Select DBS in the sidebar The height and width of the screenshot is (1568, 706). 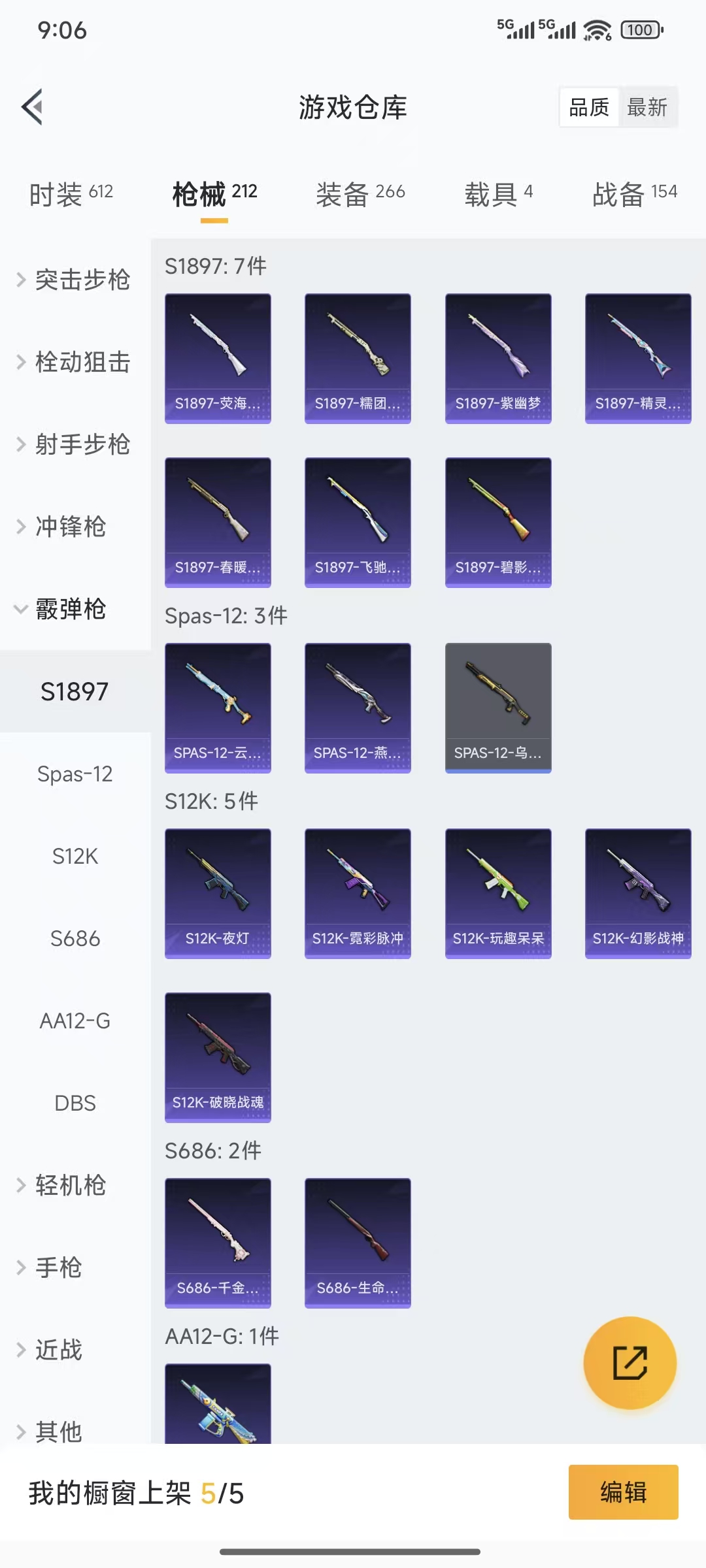click(75, 1103)
